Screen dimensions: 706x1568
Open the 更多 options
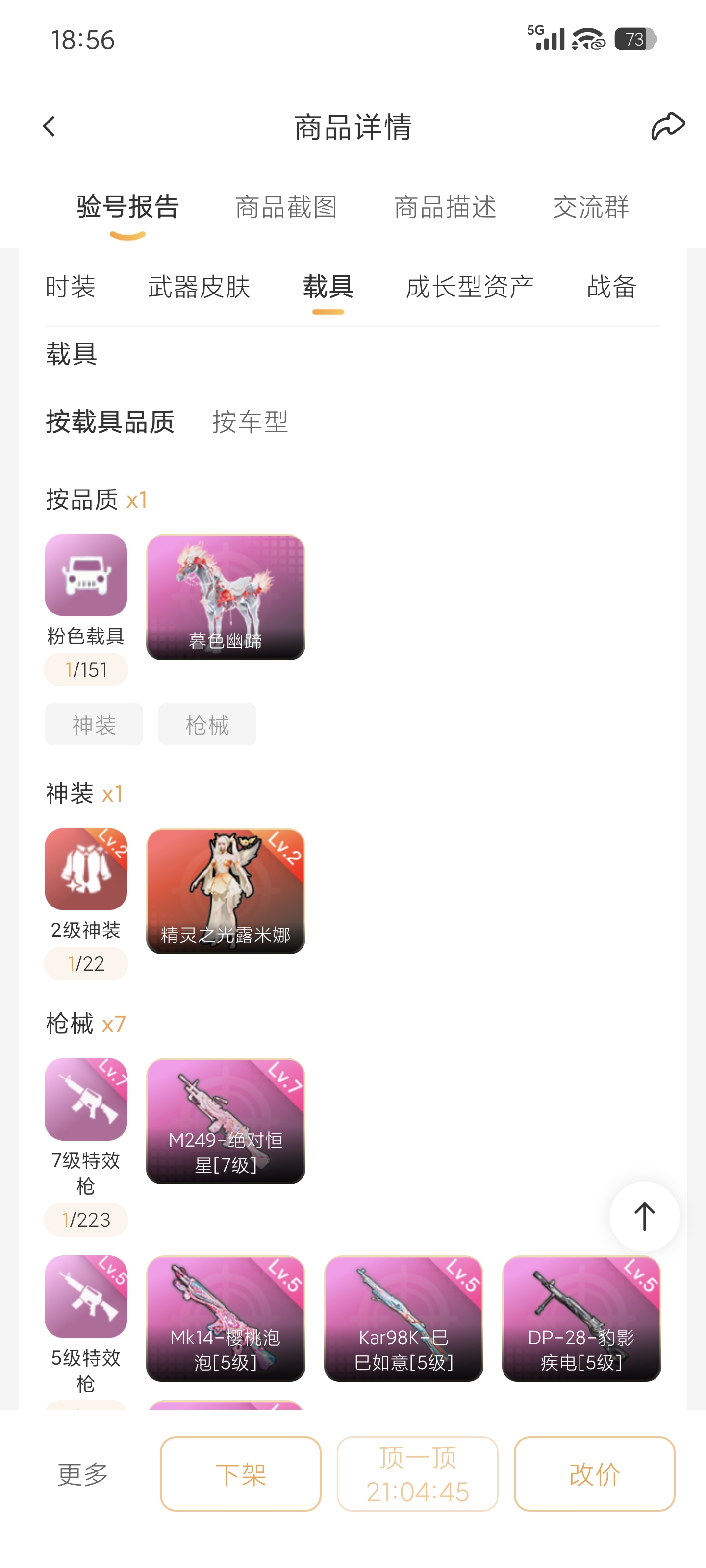pos(83,1474)
